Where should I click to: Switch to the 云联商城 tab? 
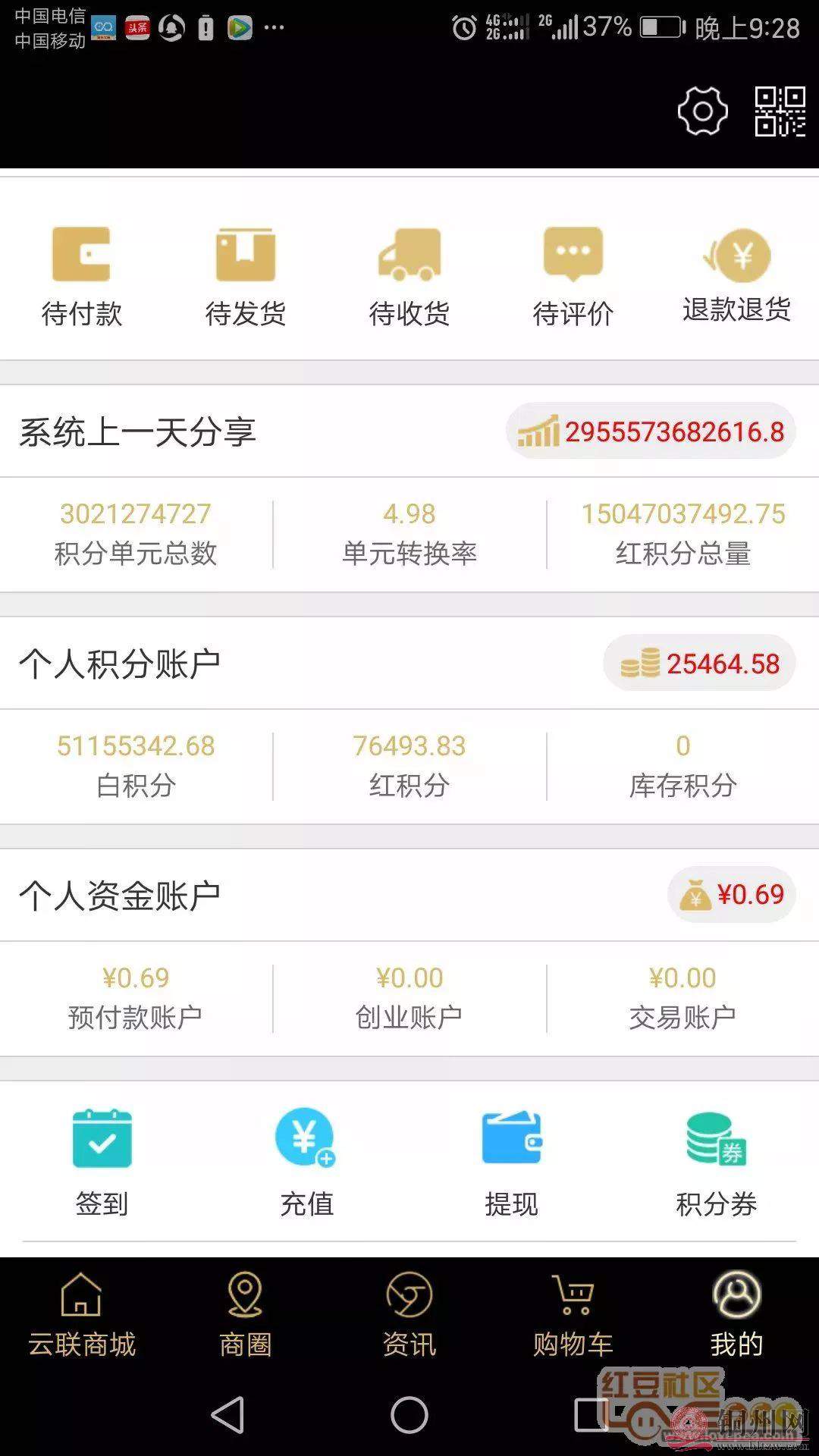[x=82, y=1316]
